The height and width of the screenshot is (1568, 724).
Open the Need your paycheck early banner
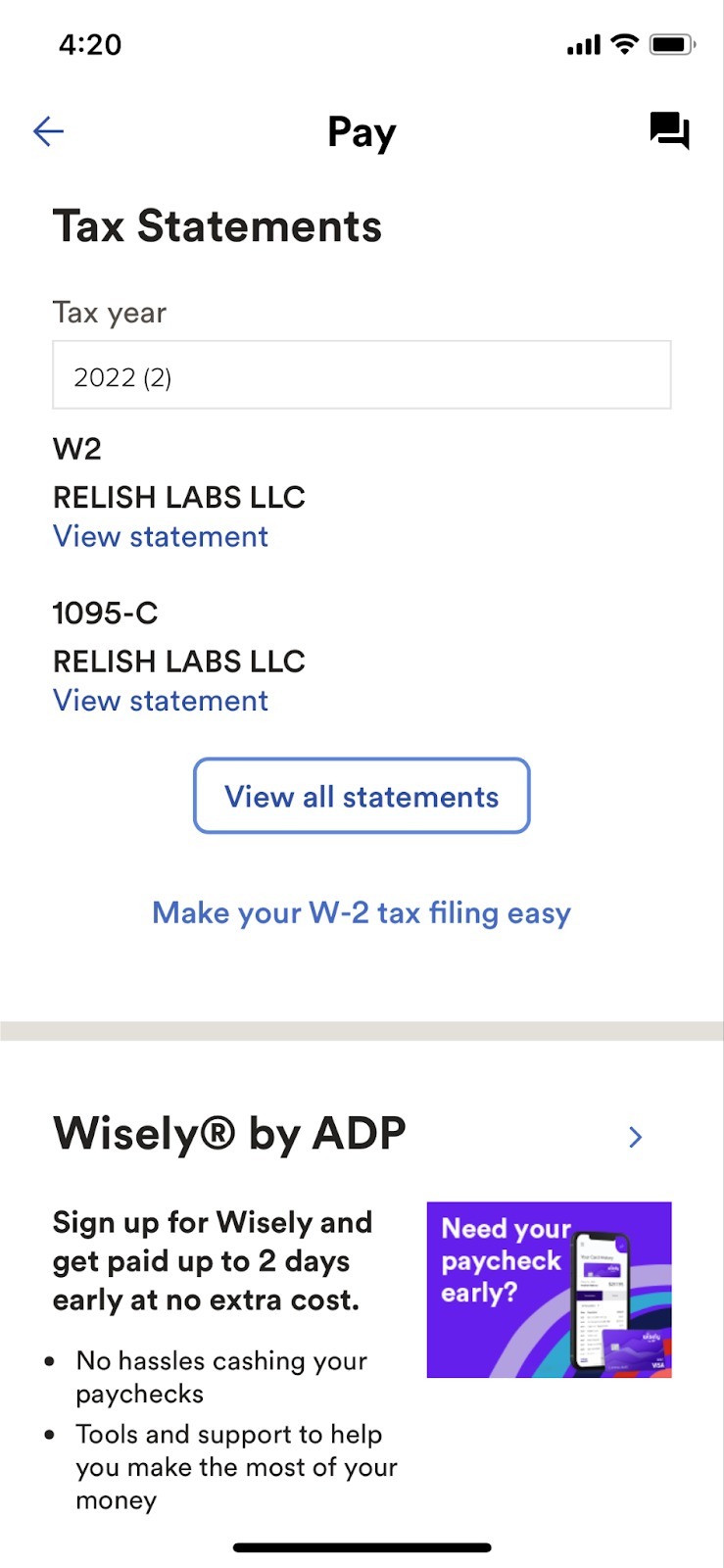pyautogui.click(x=550, y=1290)
